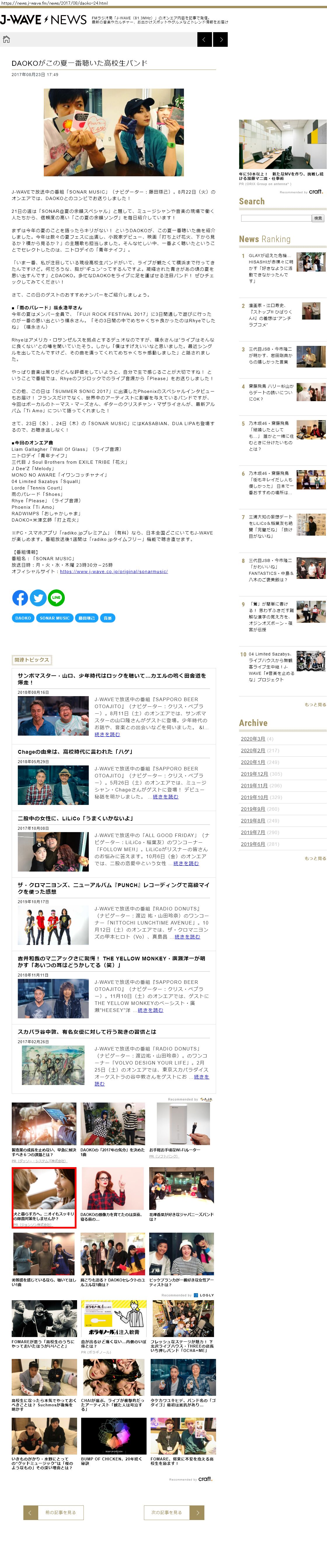Screen dimensions: 327x1568
Task: Tap もっと見る under News Ranking
Action: (315, 704)
